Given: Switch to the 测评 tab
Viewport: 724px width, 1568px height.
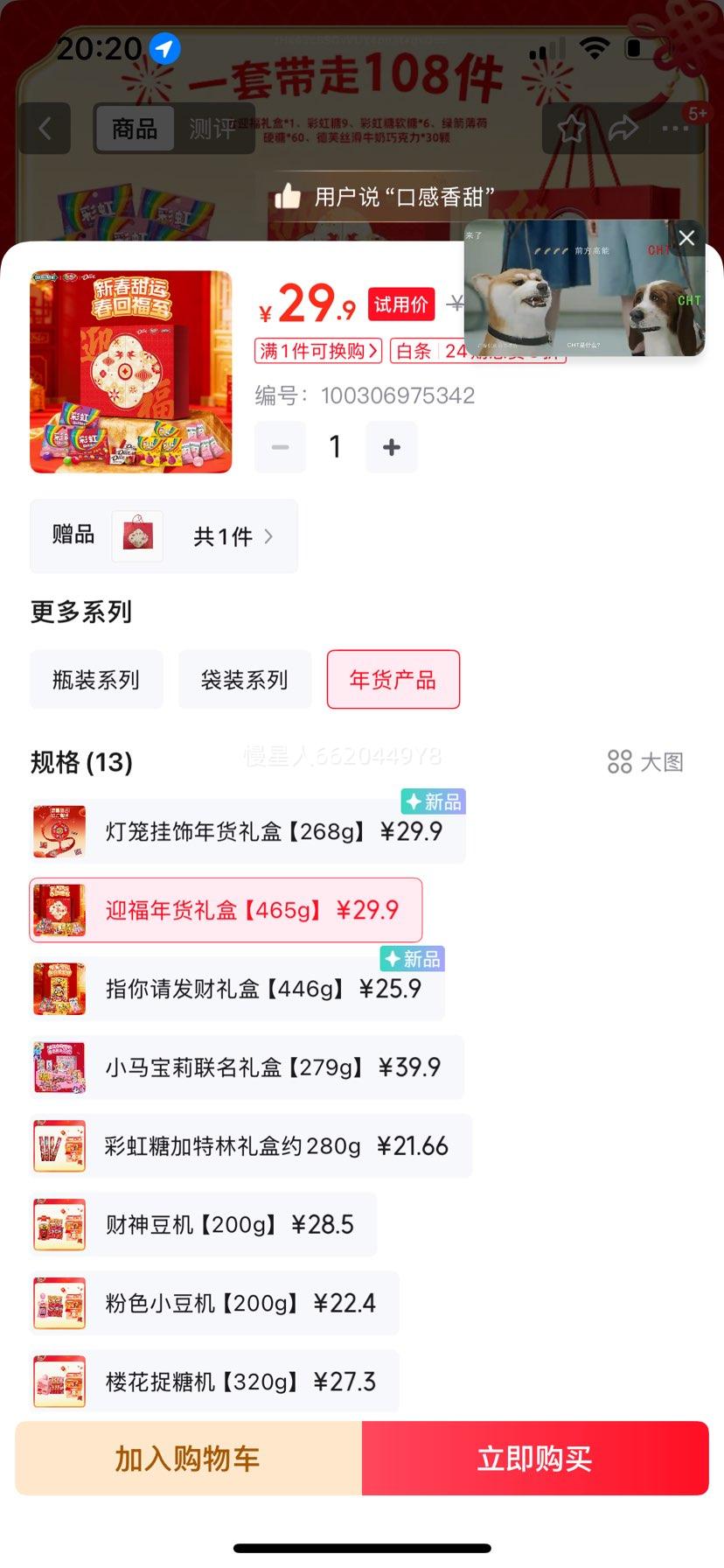Looking at the screenshot, I should pos(212,128).
